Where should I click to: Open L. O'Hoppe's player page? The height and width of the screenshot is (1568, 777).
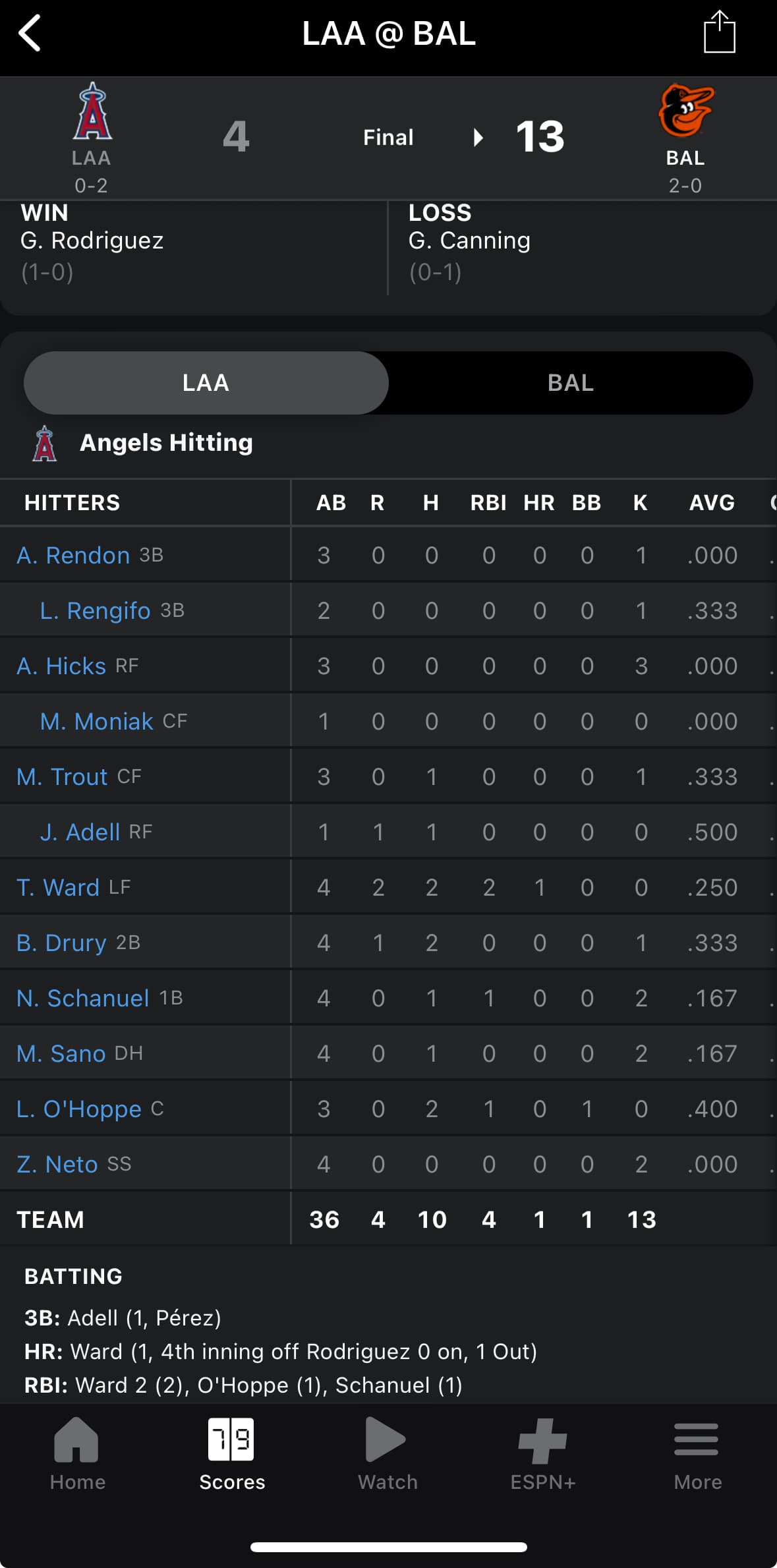coord(79,1109)
